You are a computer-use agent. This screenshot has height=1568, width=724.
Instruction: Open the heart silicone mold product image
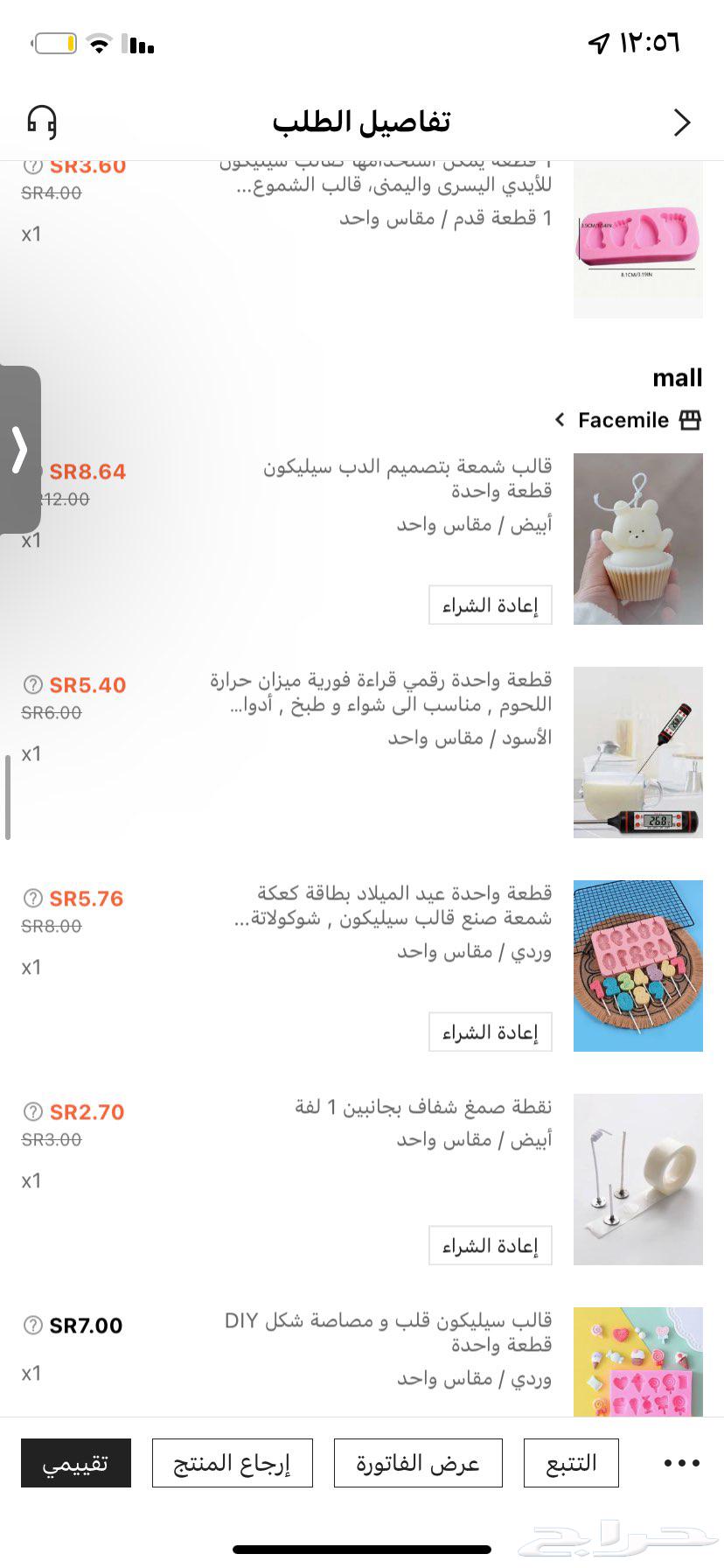(x=637, y=1361)
